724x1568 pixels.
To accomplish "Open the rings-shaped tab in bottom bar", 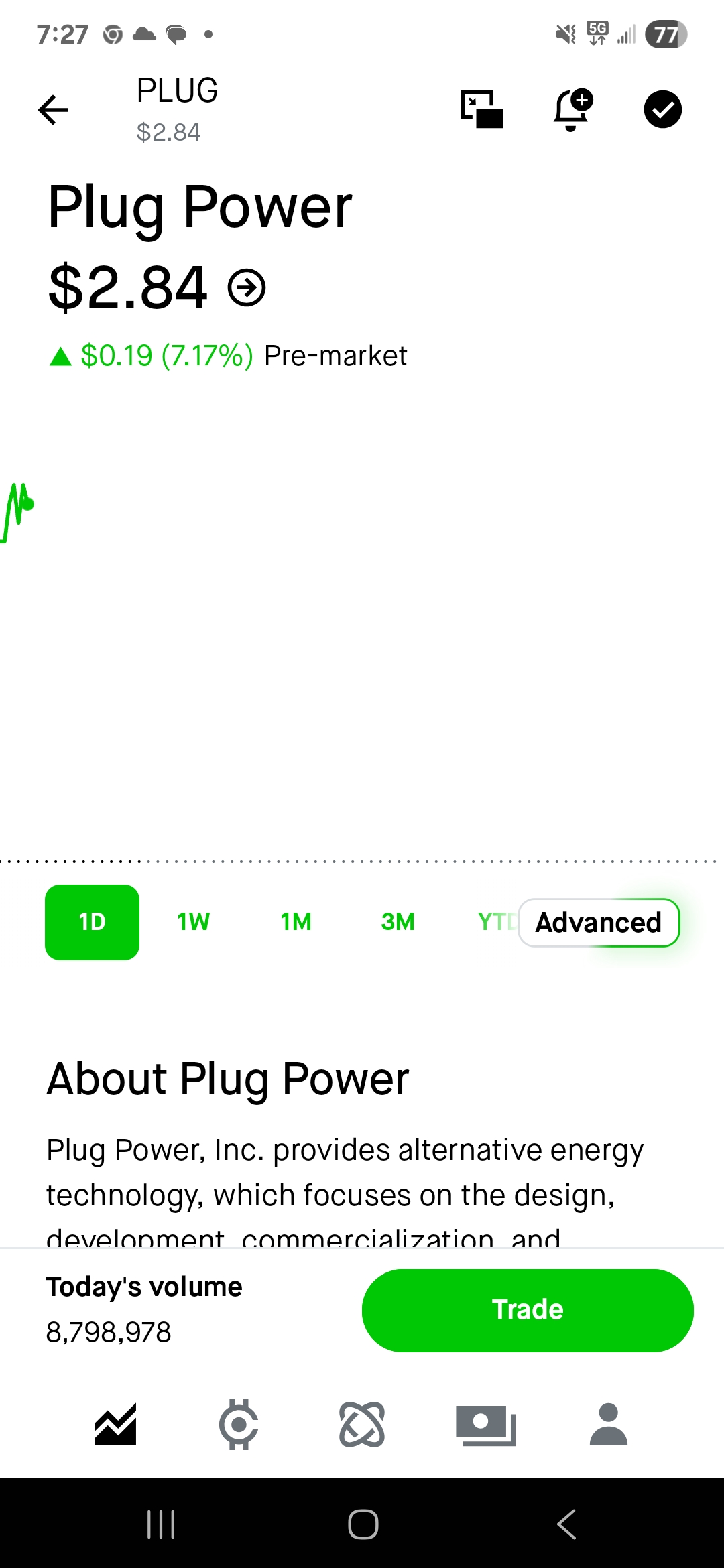I will [362, 1425].
